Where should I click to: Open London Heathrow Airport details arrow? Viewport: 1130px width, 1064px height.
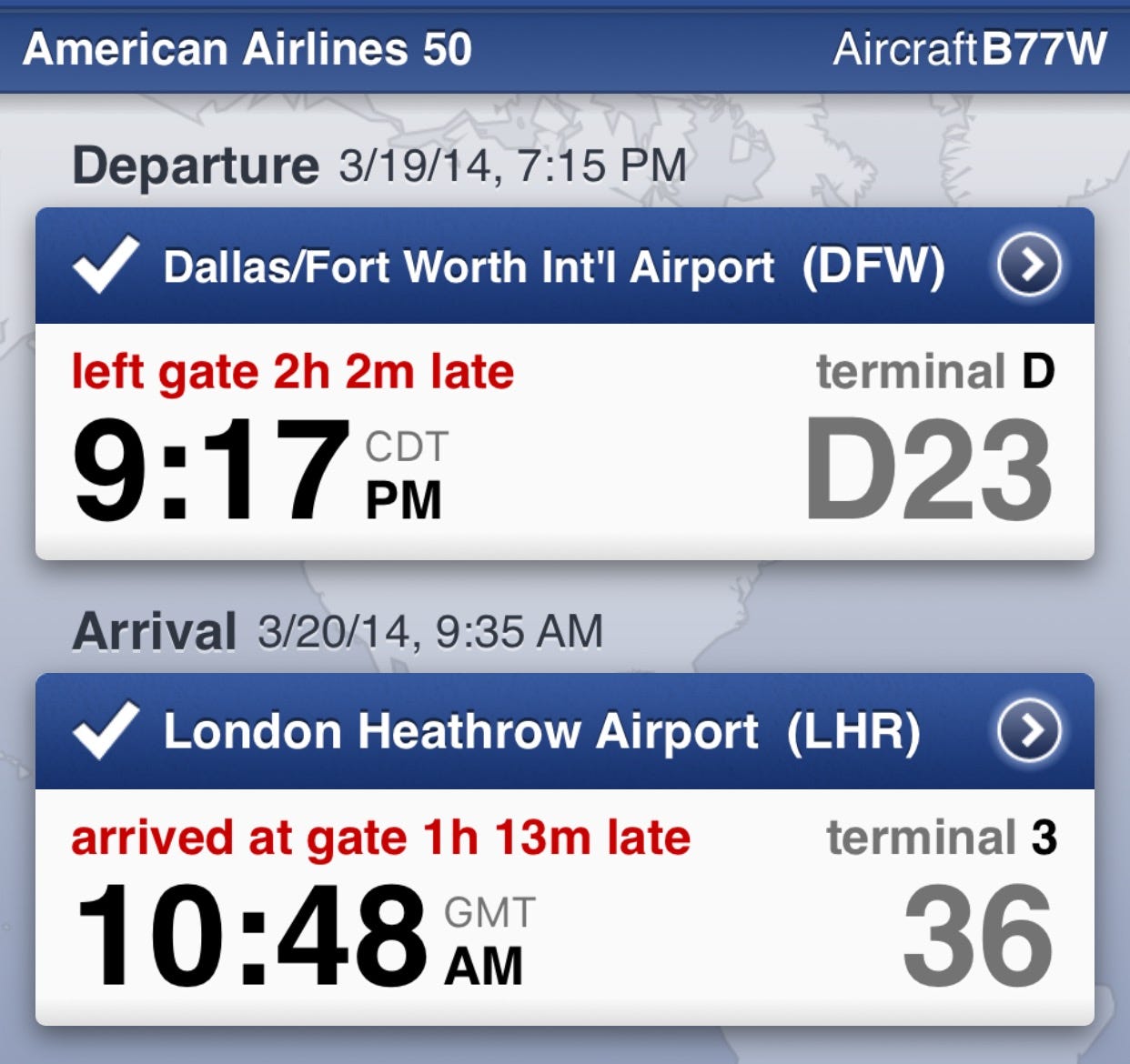1029,731
